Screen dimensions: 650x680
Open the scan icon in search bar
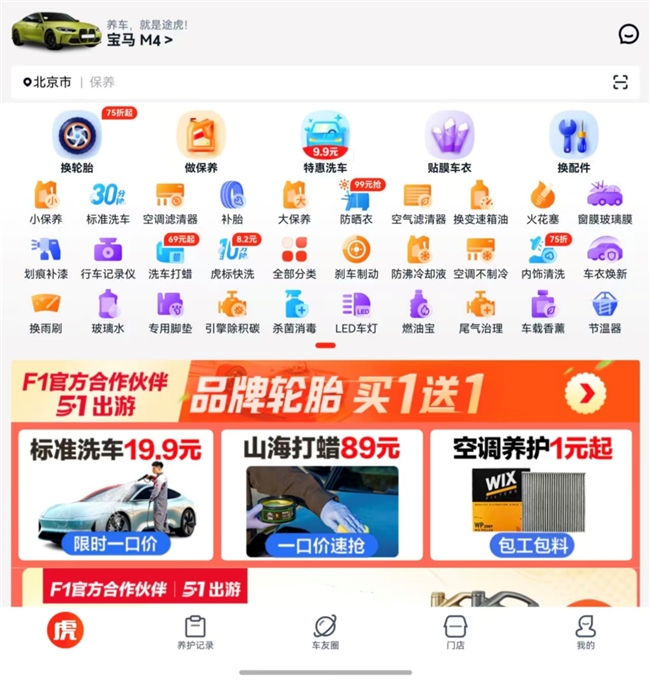click(620, 82)
